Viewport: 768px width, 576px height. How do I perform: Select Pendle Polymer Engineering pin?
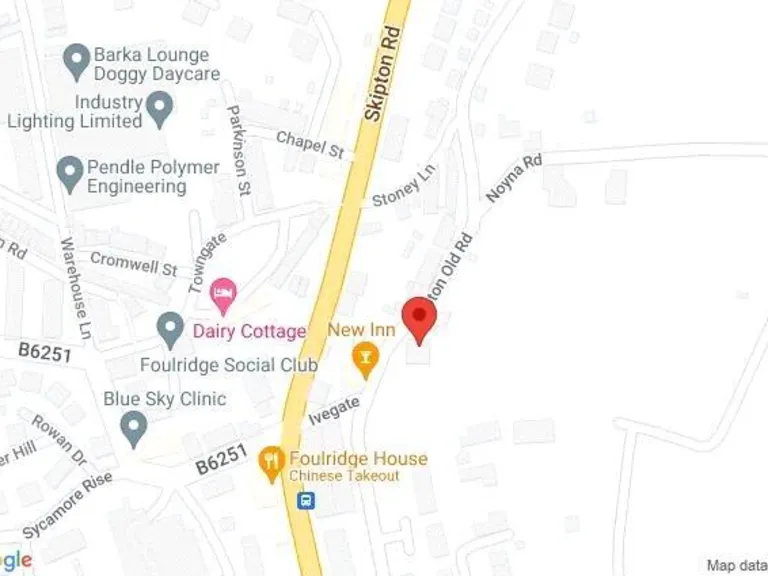(69, 174)
